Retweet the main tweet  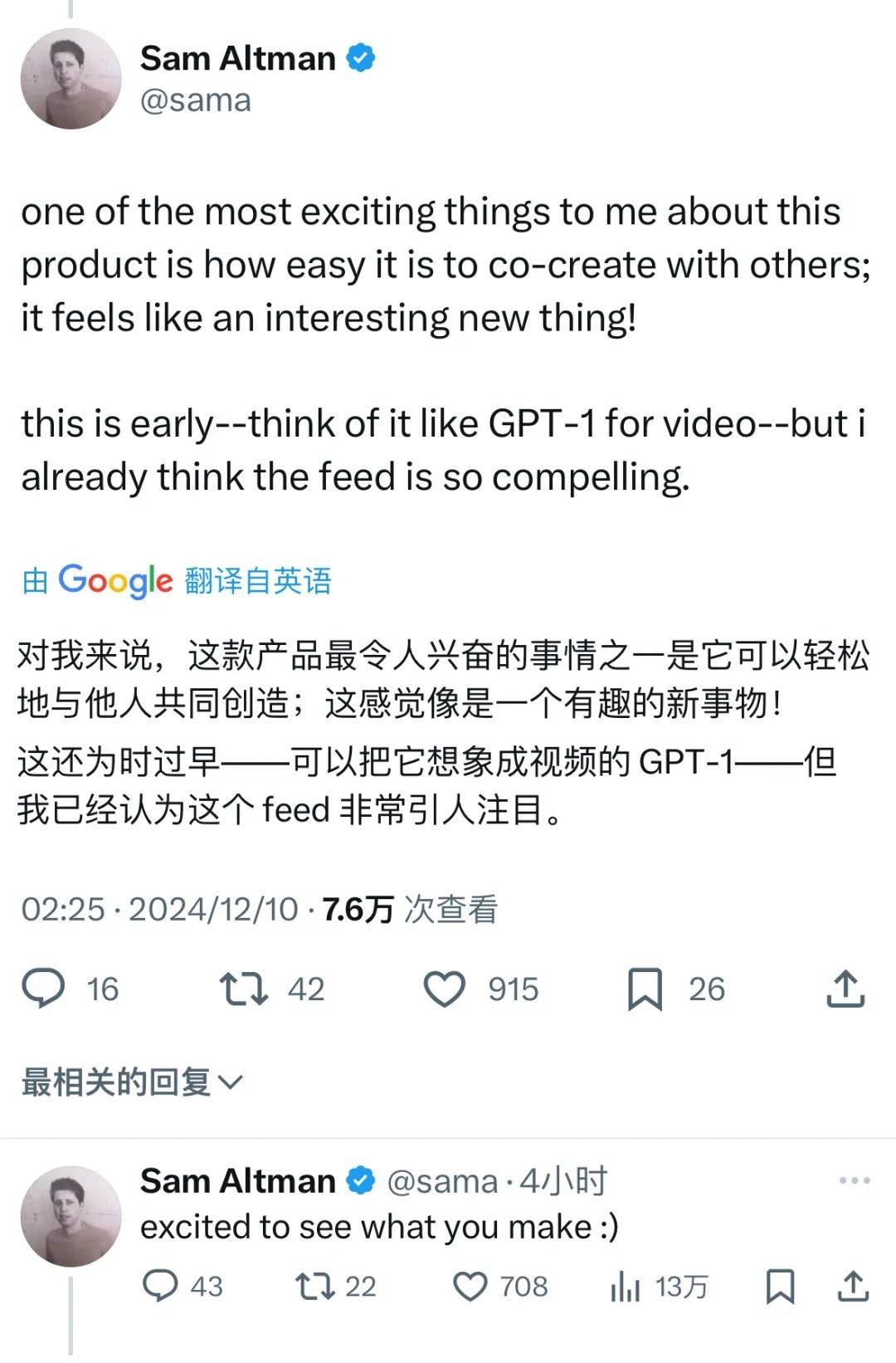pos(244,989)
